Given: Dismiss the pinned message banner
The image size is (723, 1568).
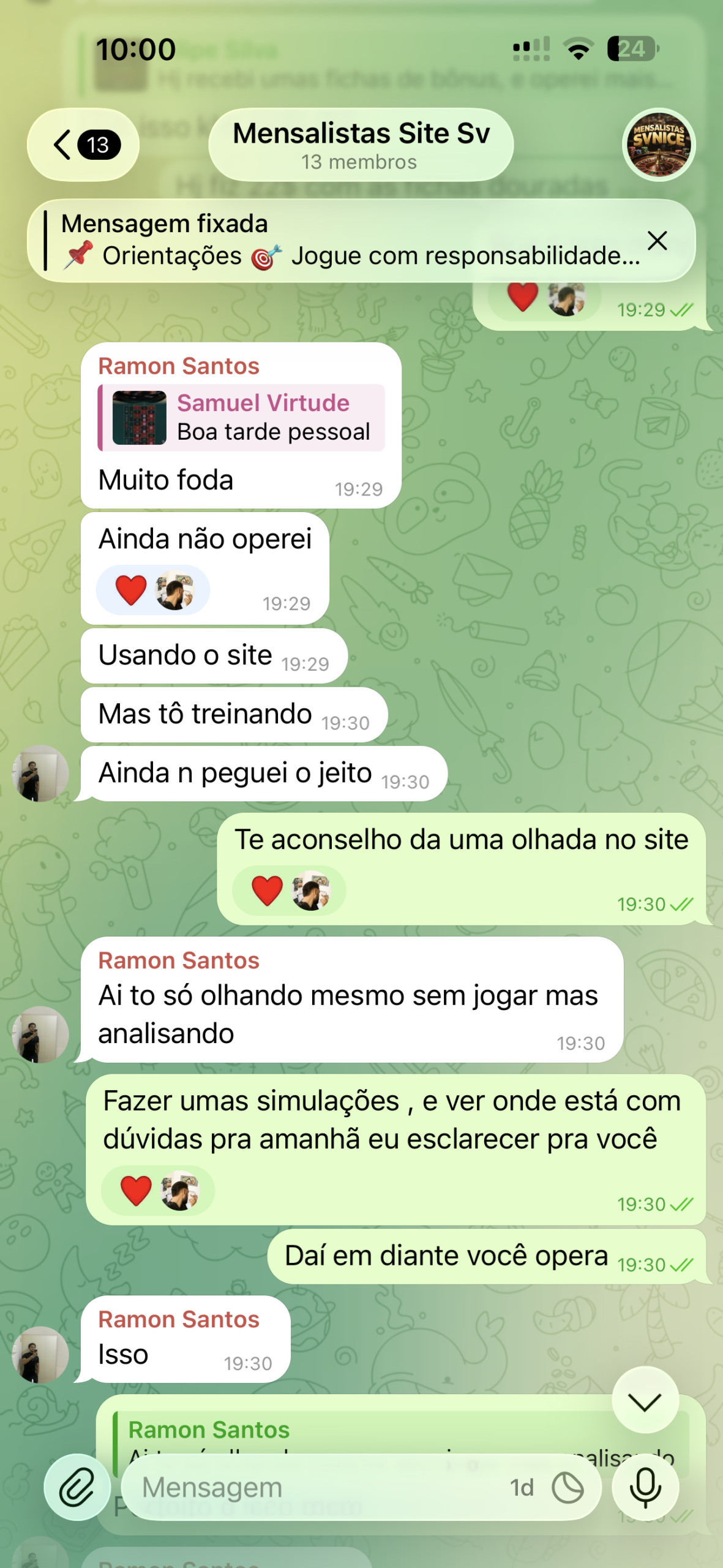Looking at the screenshot, I should tap(657, 241).
